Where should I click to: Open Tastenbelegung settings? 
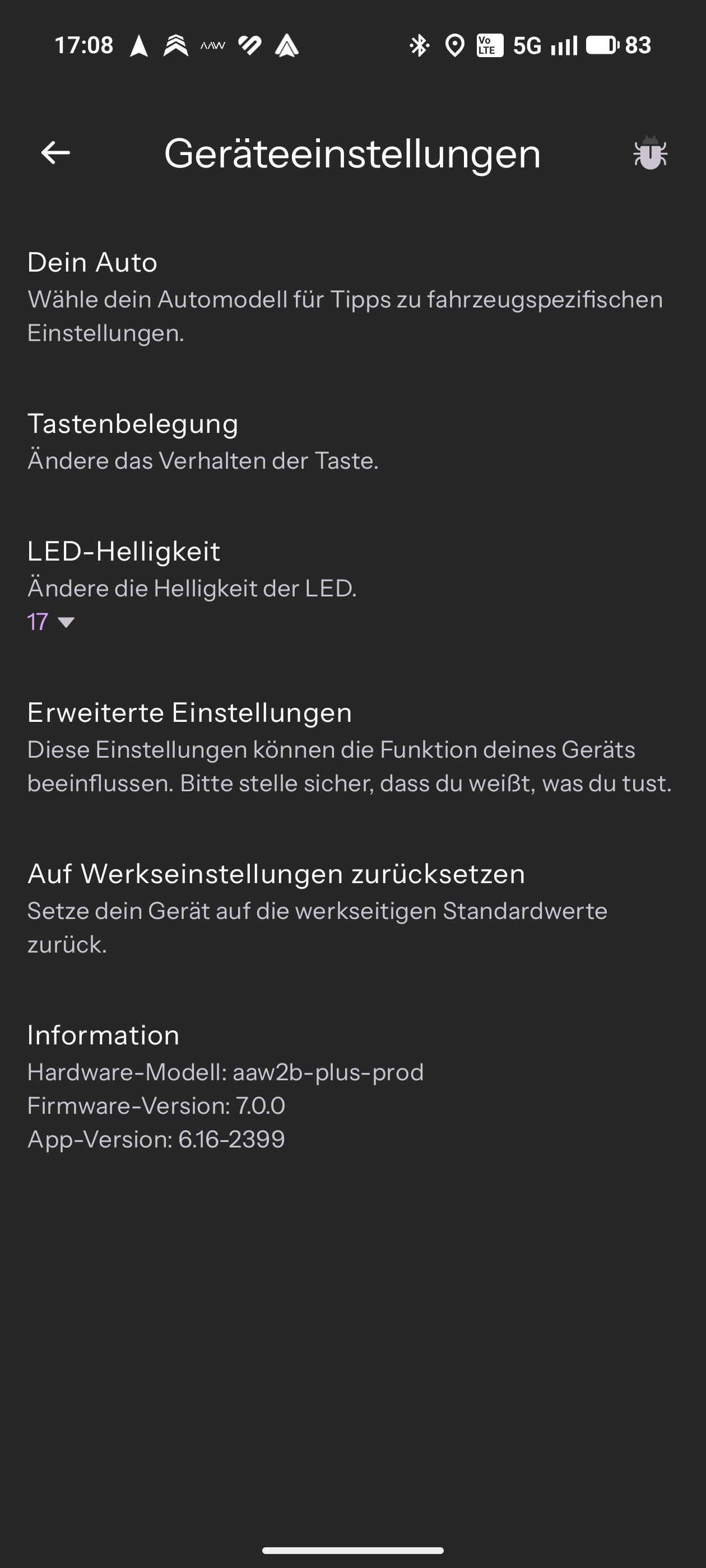344,441
